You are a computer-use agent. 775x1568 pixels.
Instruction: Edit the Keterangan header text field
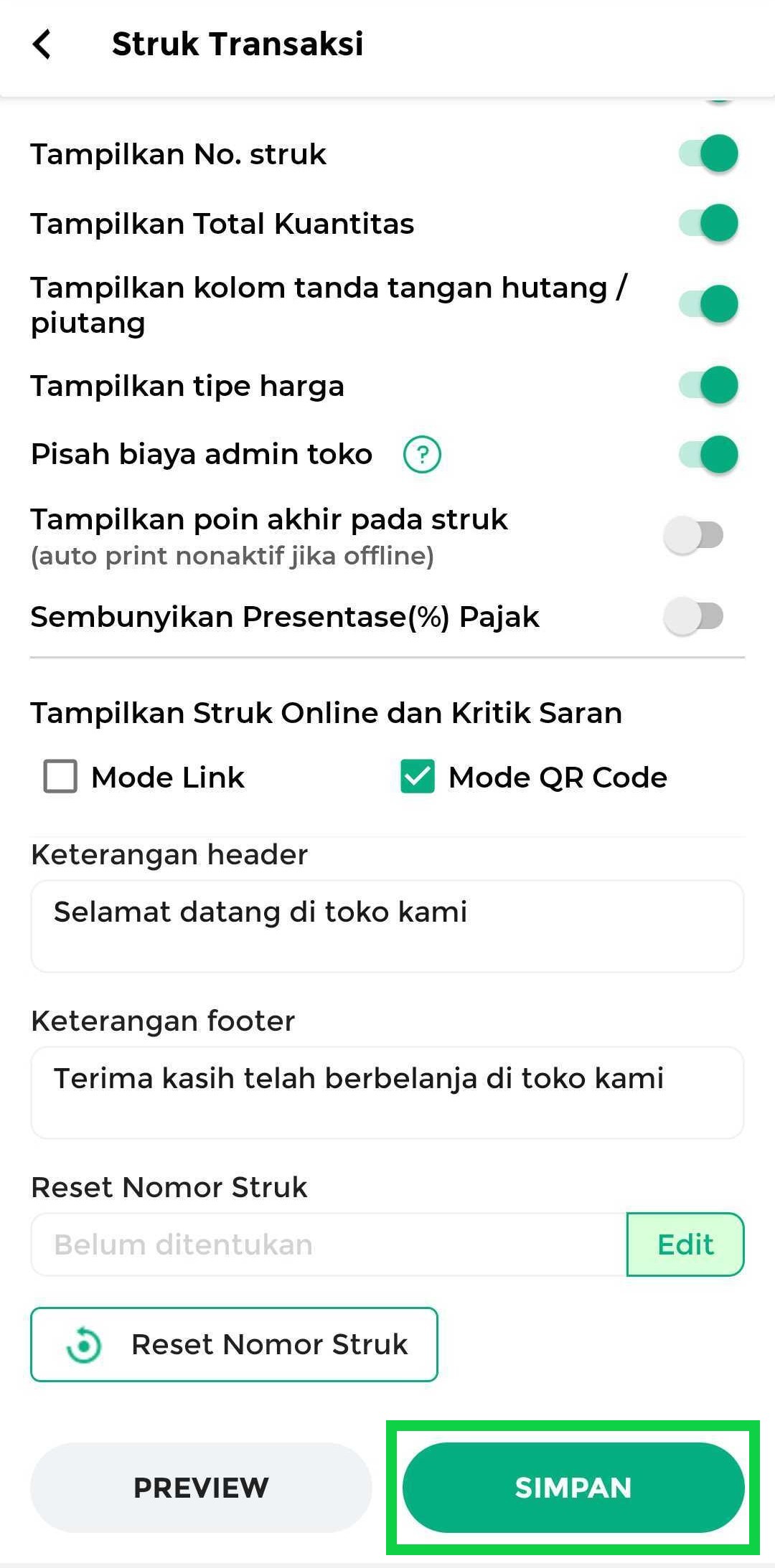[387, 926]
